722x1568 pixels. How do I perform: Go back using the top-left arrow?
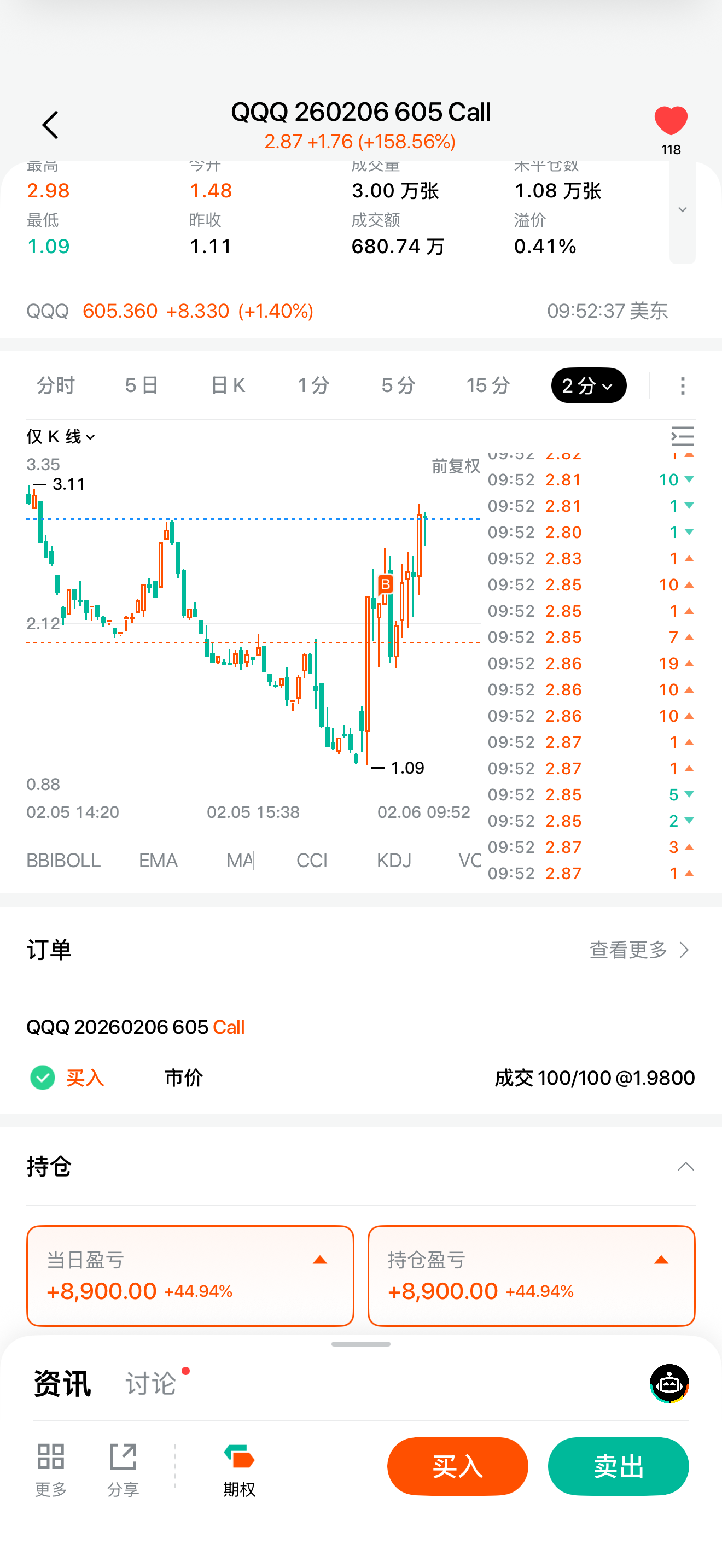tap(50, 125)
